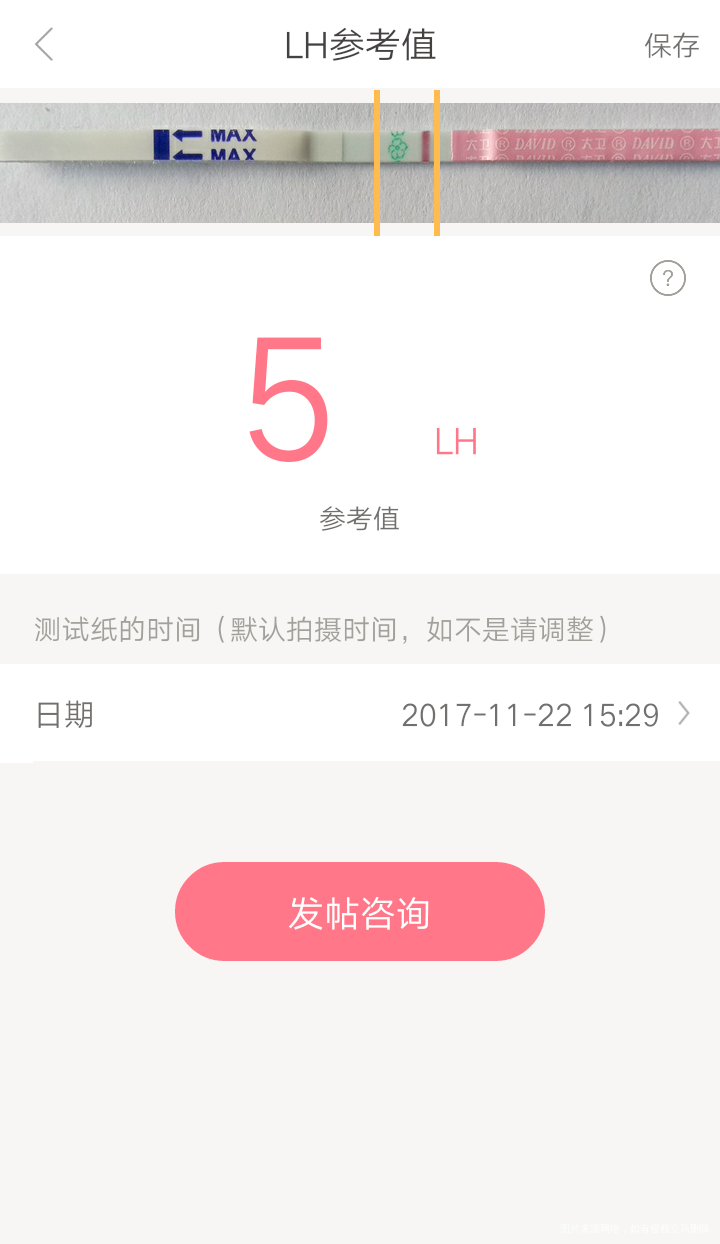Tap the right orange marker over the strip
The image size is (720, 1244).
[437, 162]
